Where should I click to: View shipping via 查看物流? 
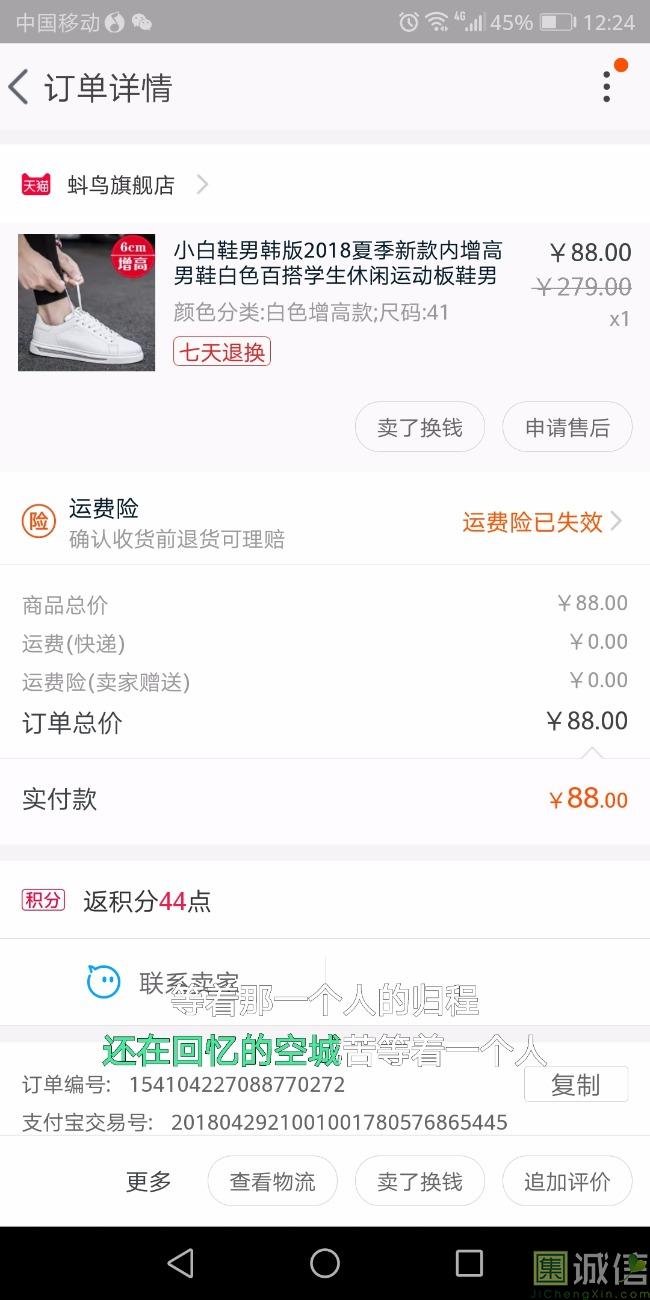[272, 1182]
